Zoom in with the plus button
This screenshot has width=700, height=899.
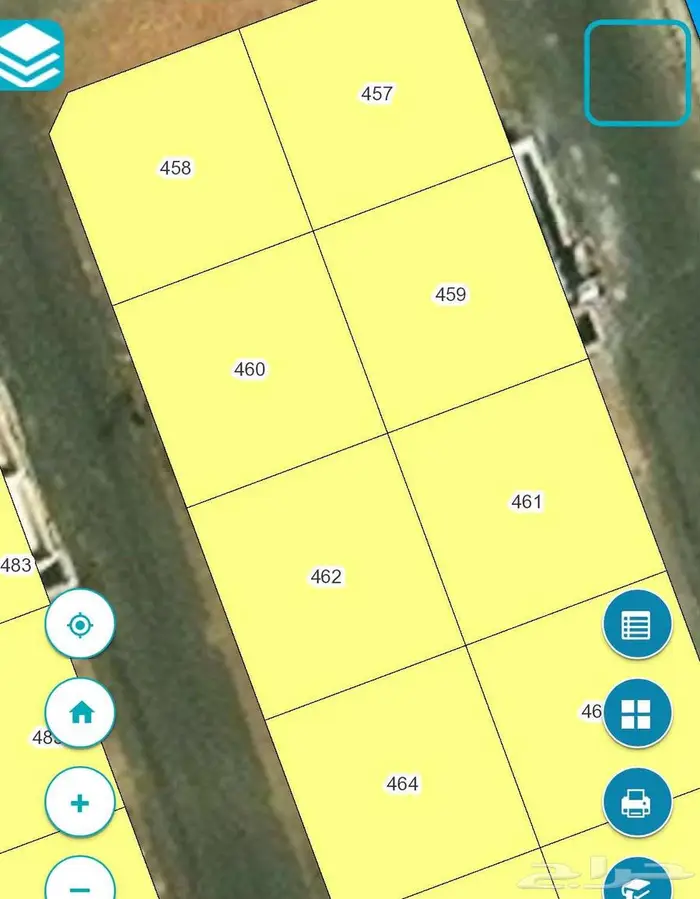(x=80, y=802)
